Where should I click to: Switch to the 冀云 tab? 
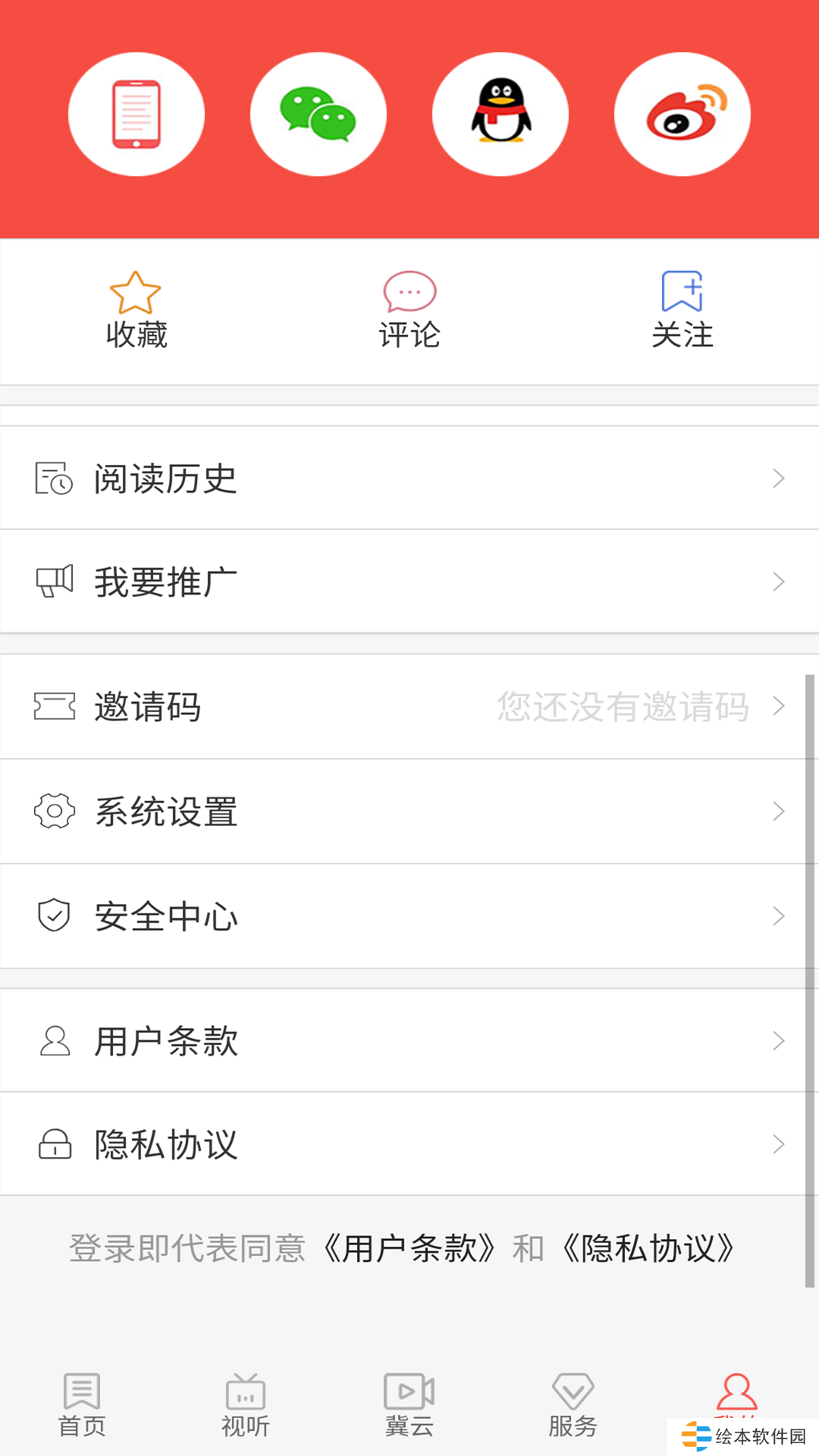[408, 1407]
